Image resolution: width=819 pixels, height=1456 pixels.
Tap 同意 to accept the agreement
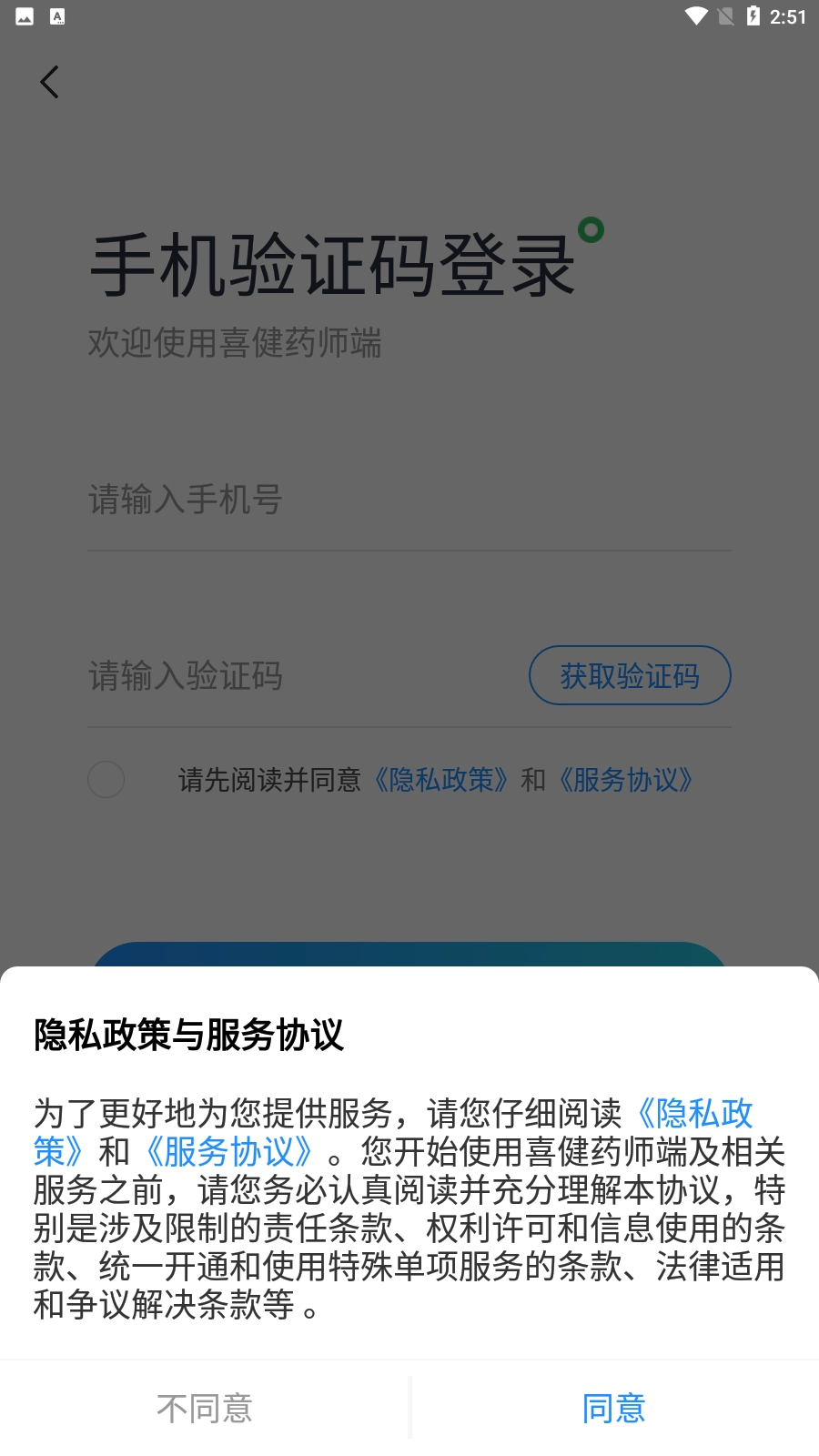[x=613, y=1408]
